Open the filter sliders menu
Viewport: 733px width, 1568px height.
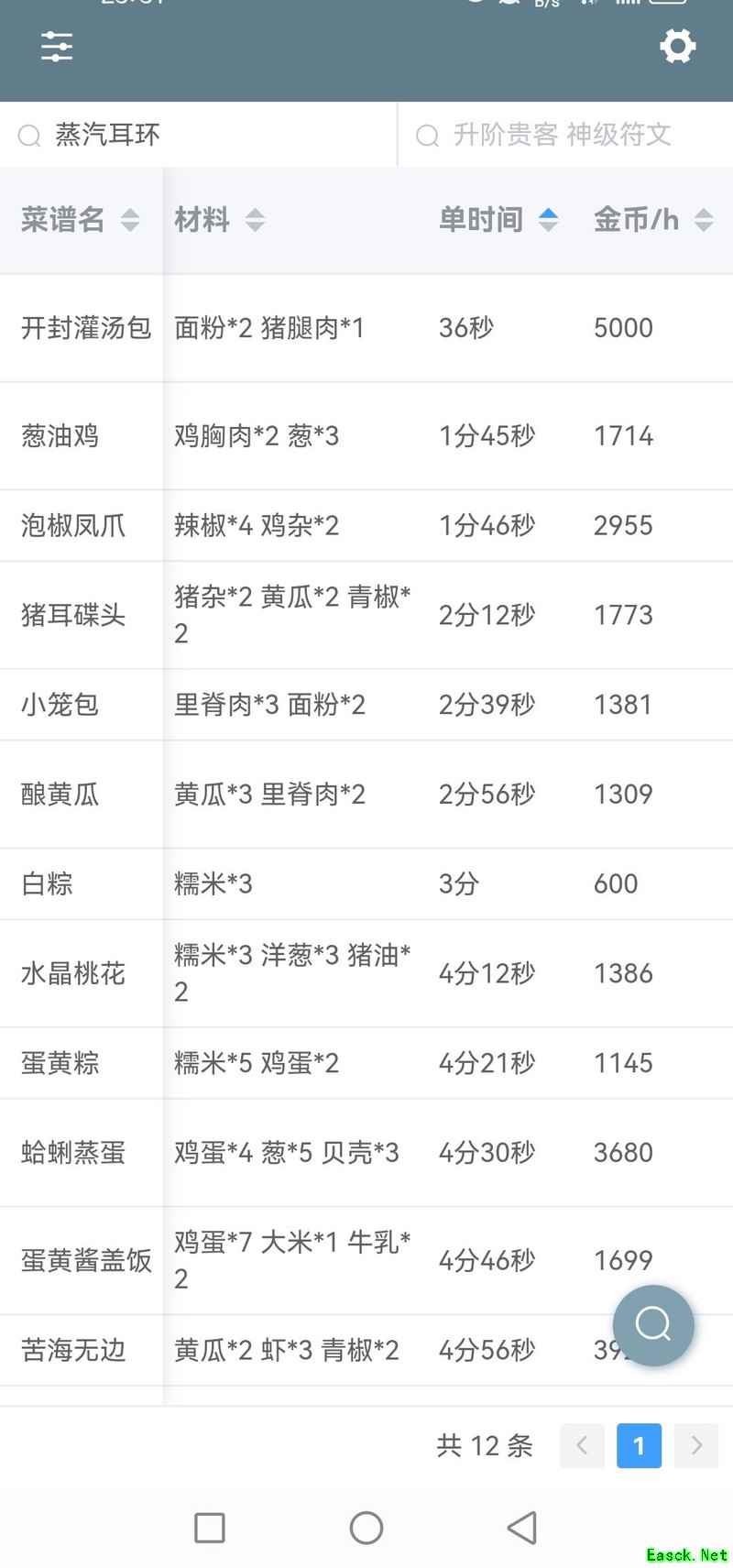click(x=57, y=46)
